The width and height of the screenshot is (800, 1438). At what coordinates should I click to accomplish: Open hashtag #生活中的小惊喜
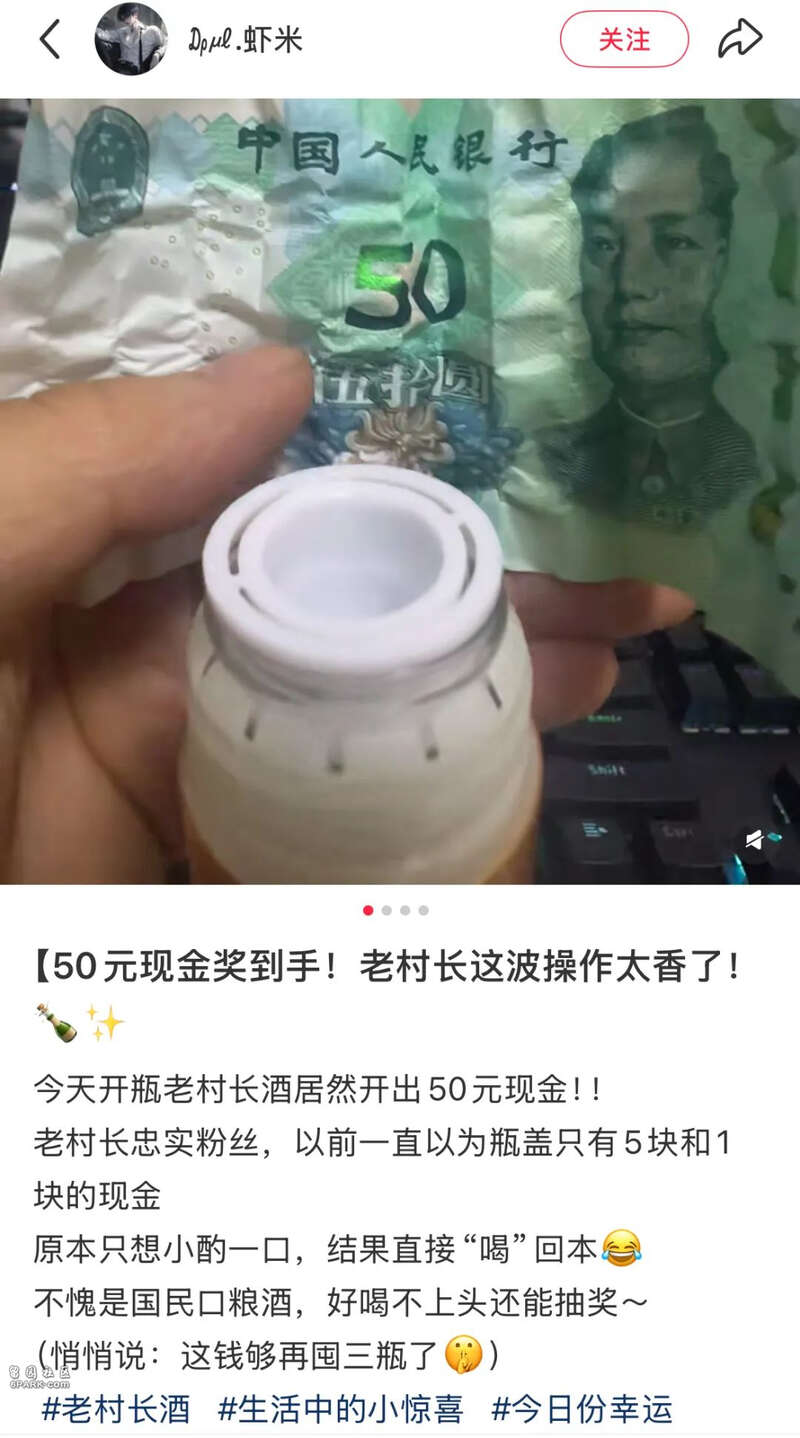coord(341,1410)
